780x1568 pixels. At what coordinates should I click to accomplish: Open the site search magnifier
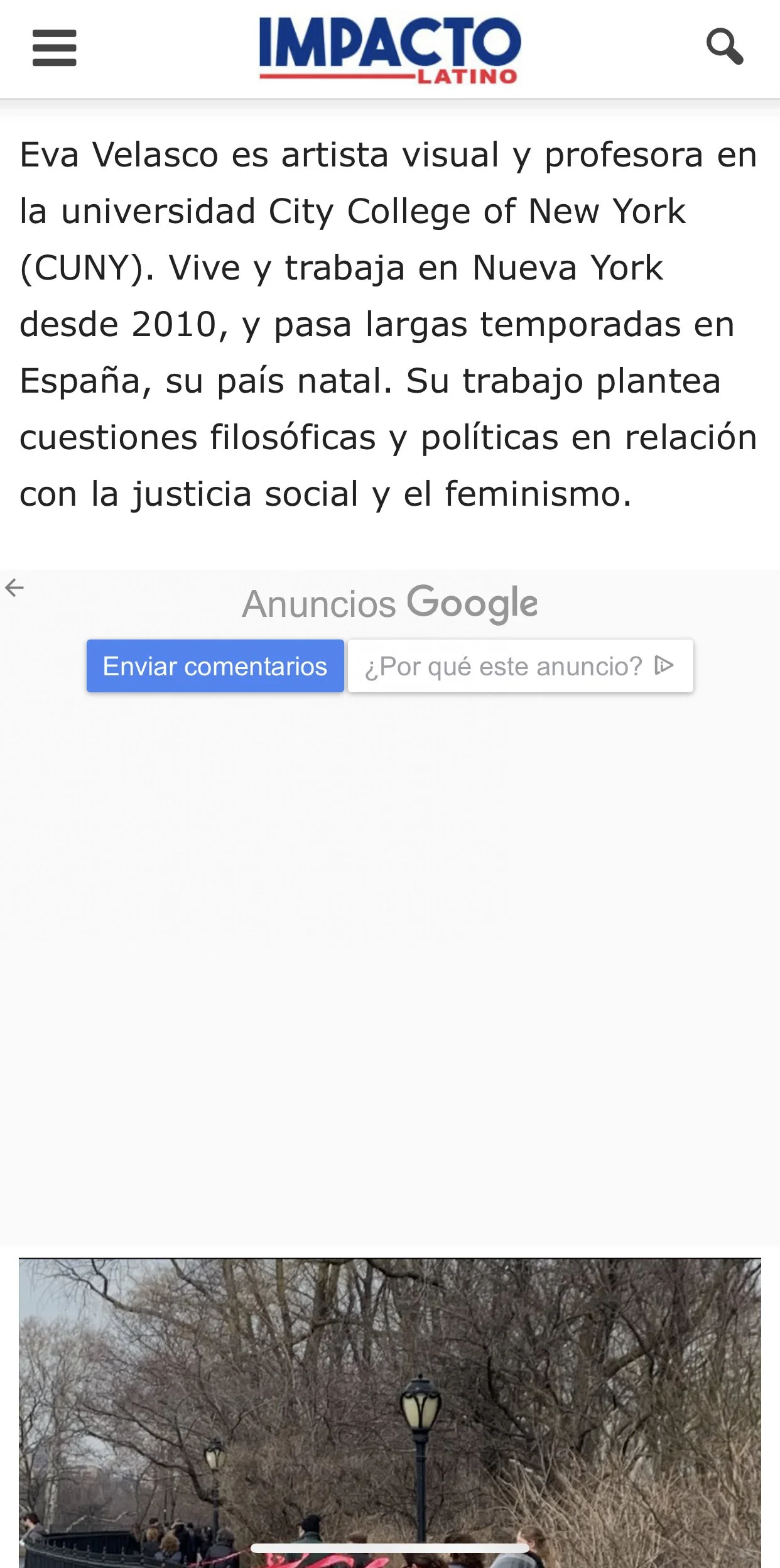[x=725, y=46]
